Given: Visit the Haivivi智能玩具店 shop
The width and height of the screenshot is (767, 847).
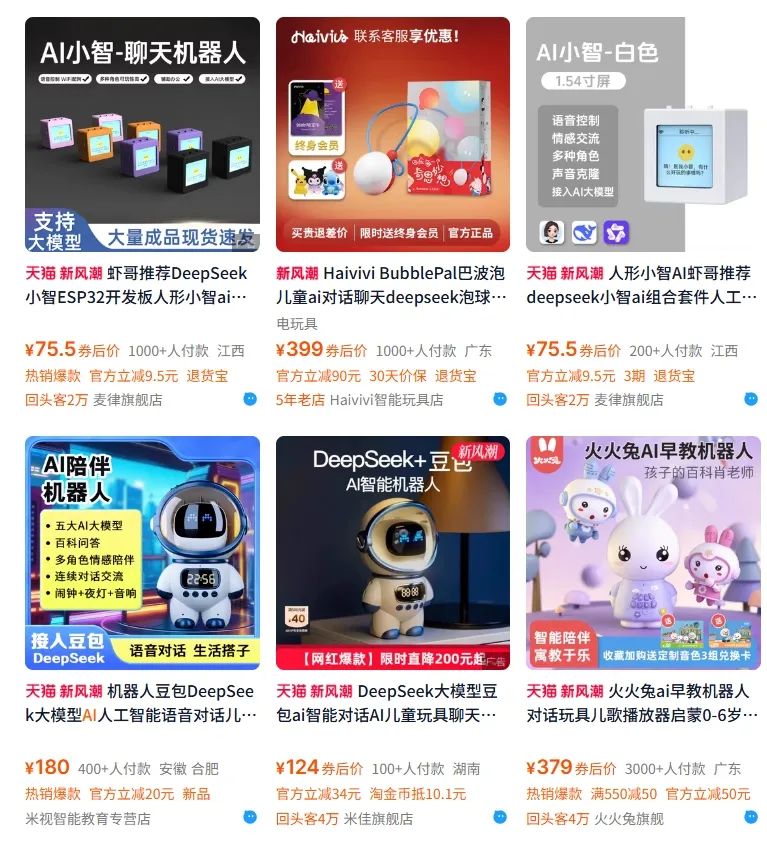Looking at the screenshot, I should [386, 400].
